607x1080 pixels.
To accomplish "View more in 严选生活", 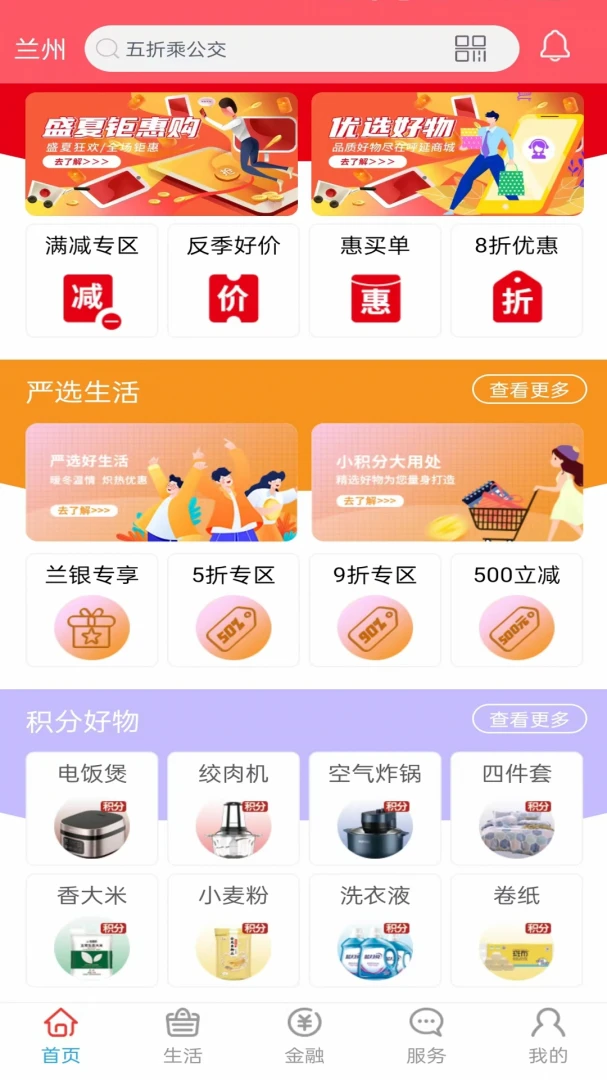I will (529, 390).
